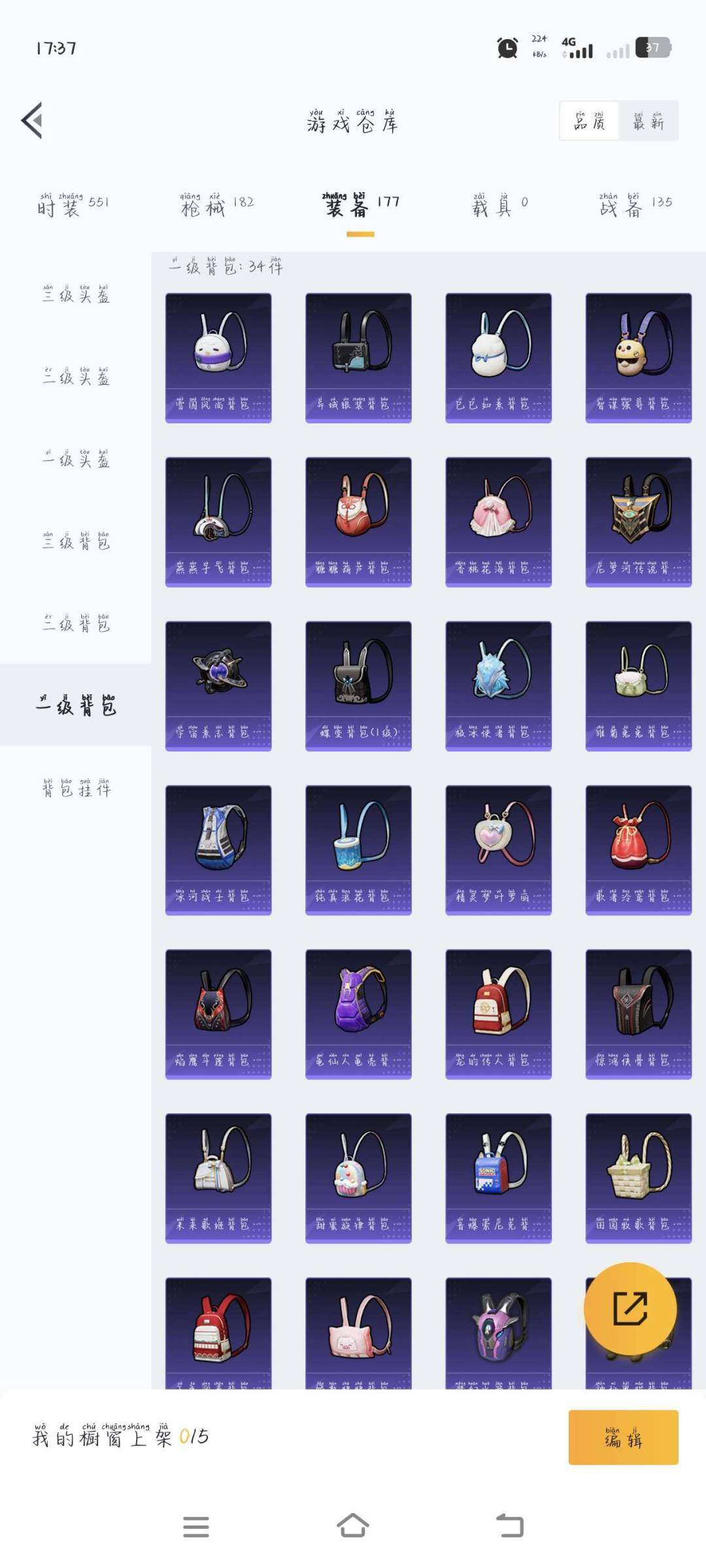The height and width of the screenshot is (1568, 706).
Task: Sort by 品质
Action: coord(590,121)
